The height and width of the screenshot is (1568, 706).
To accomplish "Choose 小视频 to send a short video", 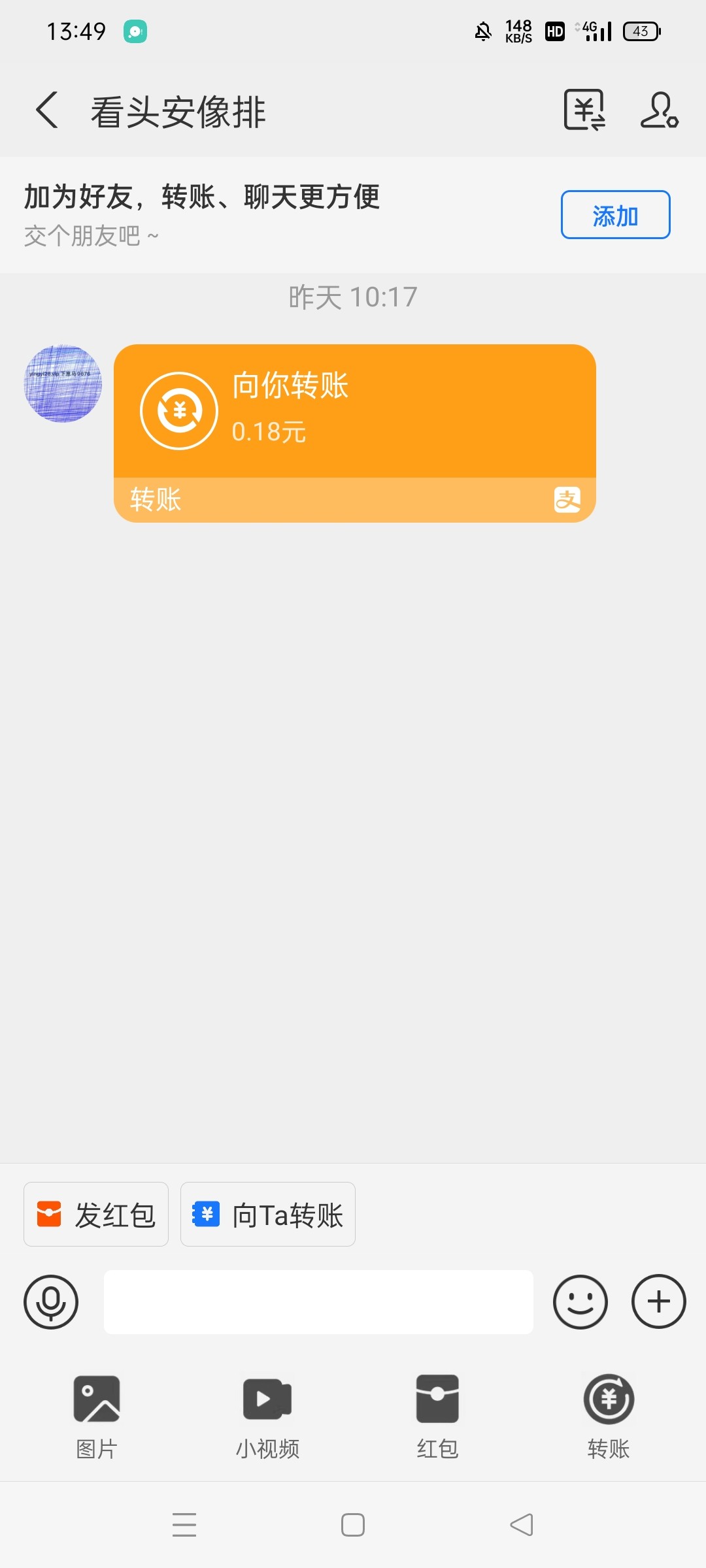I will click(267, 1416).
